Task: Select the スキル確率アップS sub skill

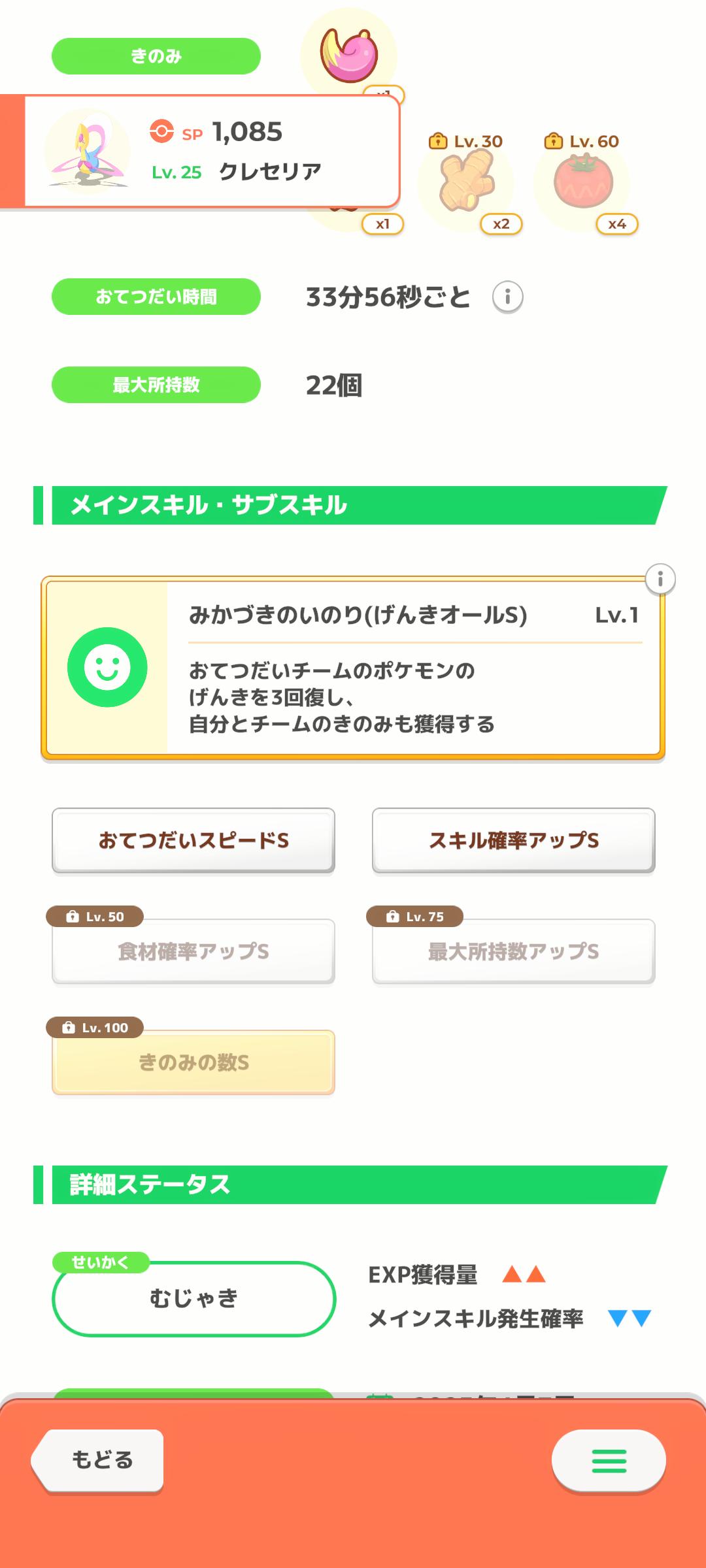Action: coord(514,840)
